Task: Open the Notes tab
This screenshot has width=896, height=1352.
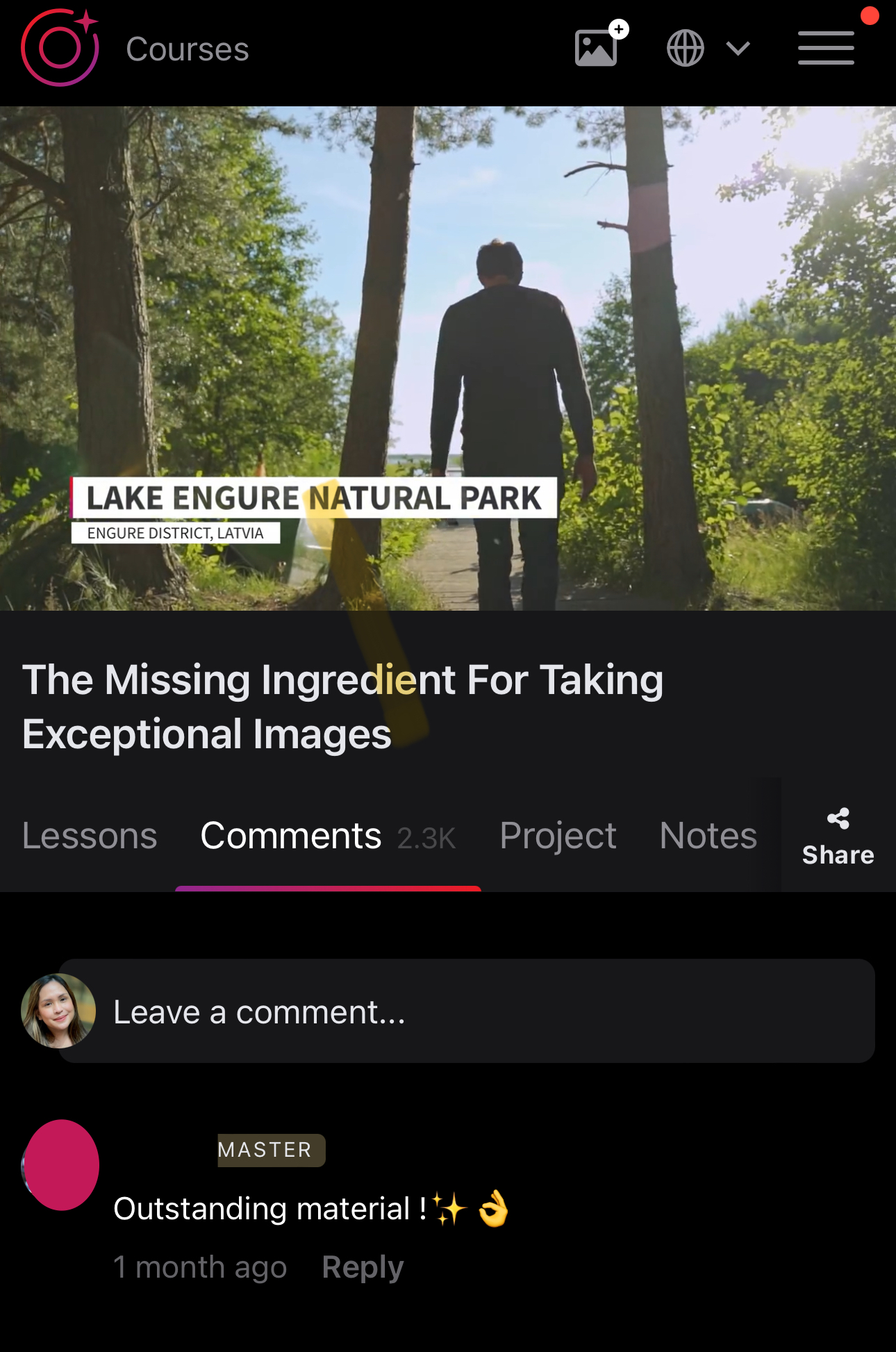Action: [x=708, y=836]
